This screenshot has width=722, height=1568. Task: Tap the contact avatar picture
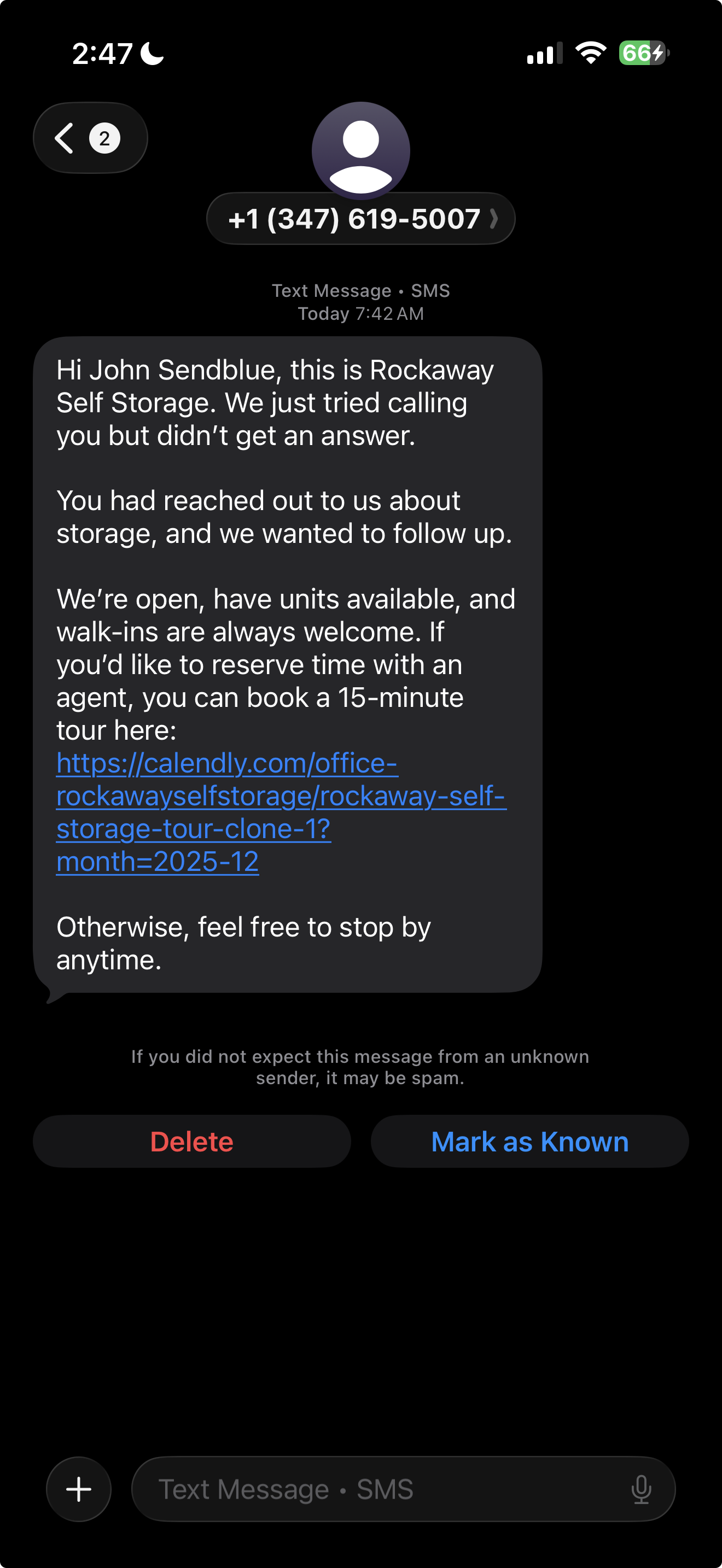pyautogui.click(x=361, y=149)
